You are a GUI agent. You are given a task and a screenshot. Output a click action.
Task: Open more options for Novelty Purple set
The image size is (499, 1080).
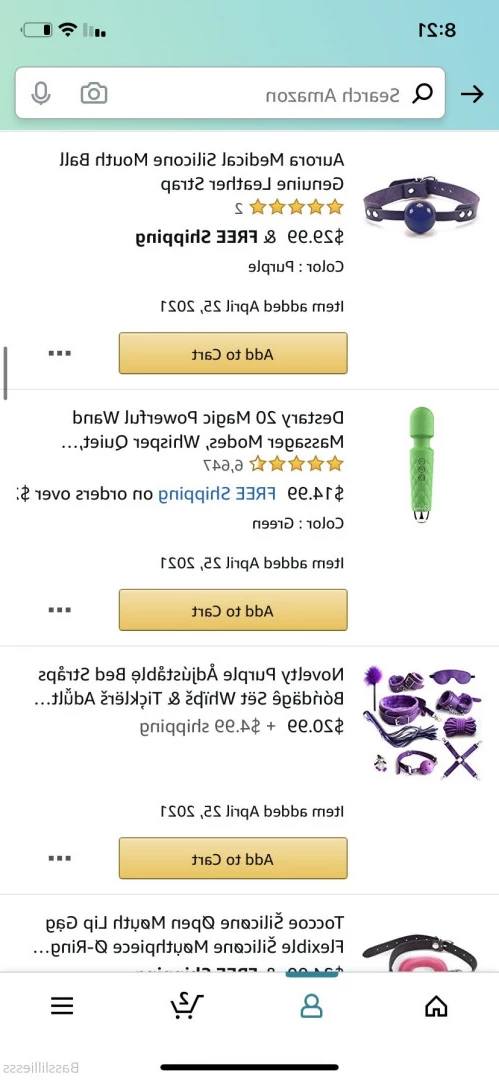tap(60, 858)
